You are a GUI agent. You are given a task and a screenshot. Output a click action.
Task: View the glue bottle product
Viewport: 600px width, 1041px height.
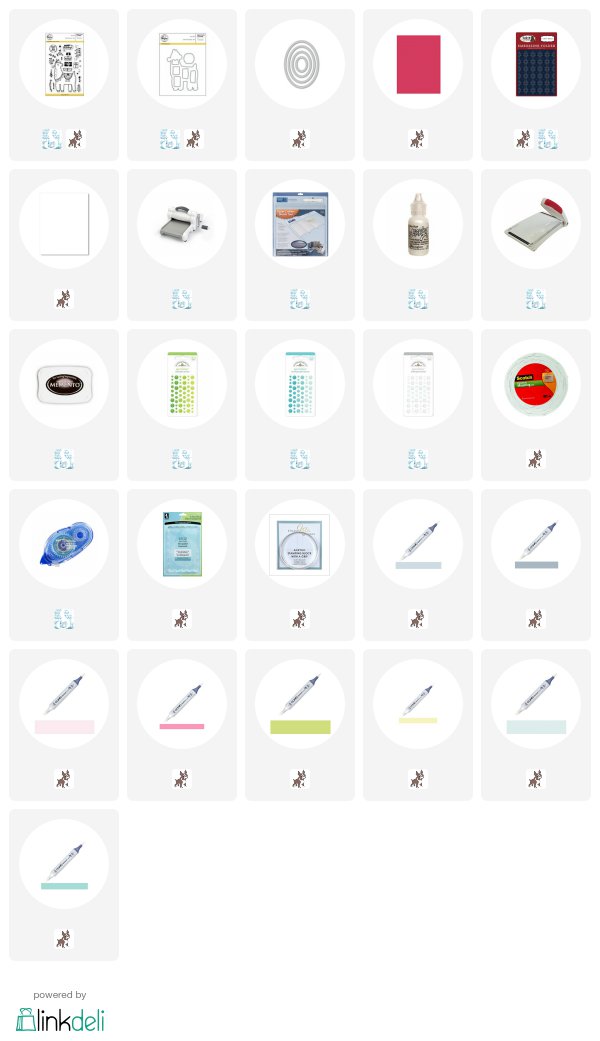coord(418,224)
